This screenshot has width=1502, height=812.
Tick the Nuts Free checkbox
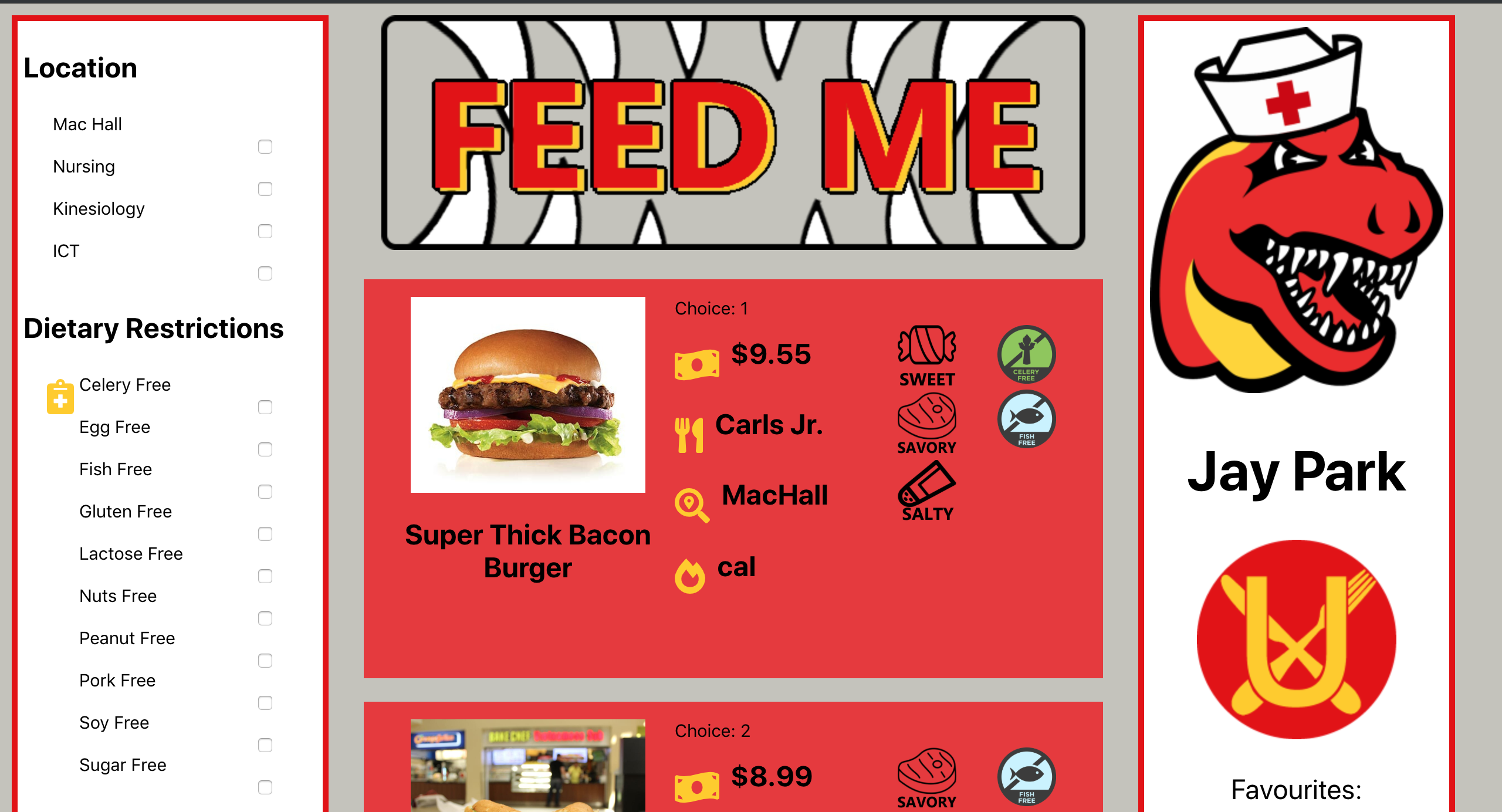point(265,618)
